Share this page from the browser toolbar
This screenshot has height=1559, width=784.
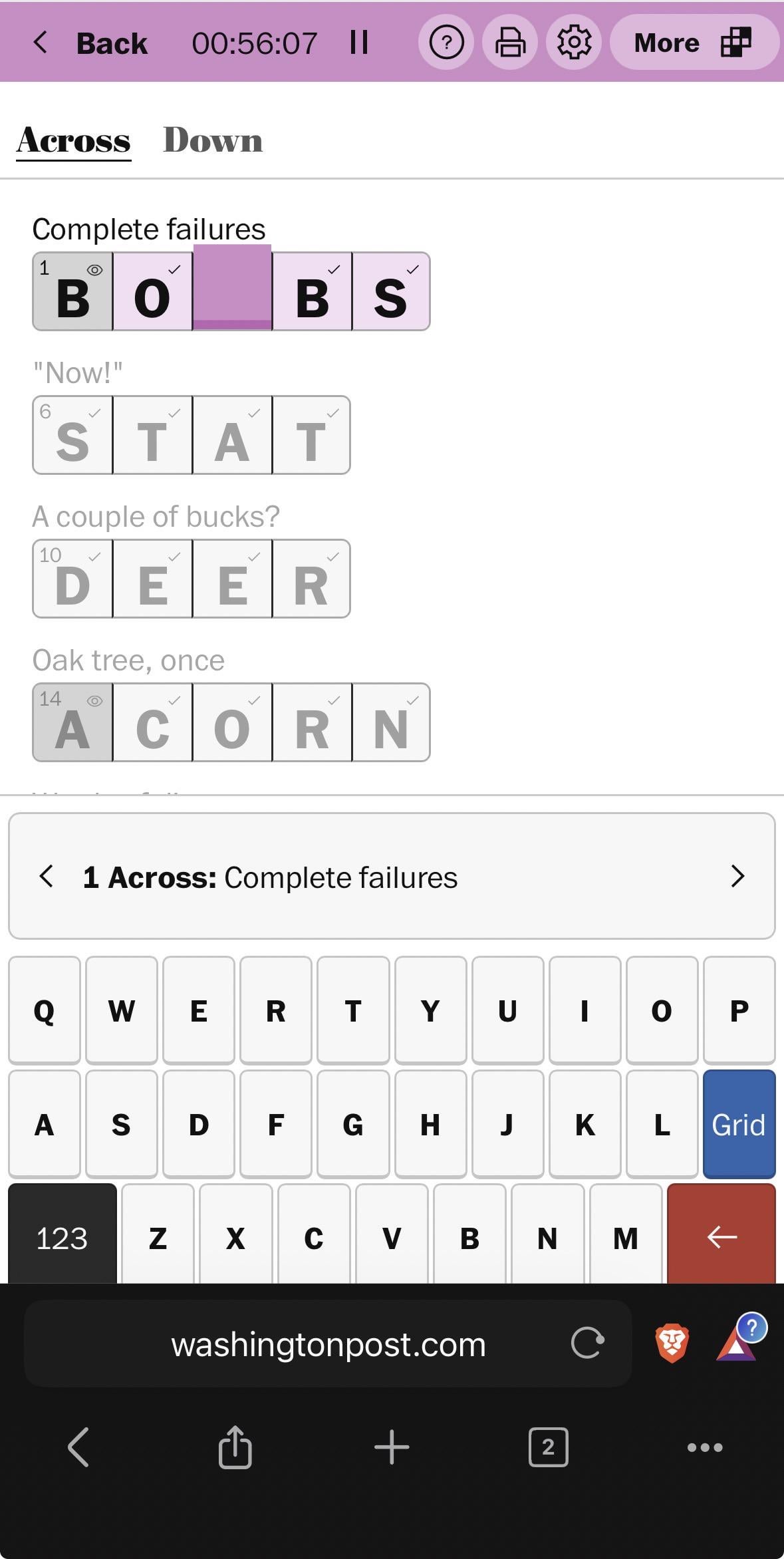pyautogui.click(x=235, y=1447)
